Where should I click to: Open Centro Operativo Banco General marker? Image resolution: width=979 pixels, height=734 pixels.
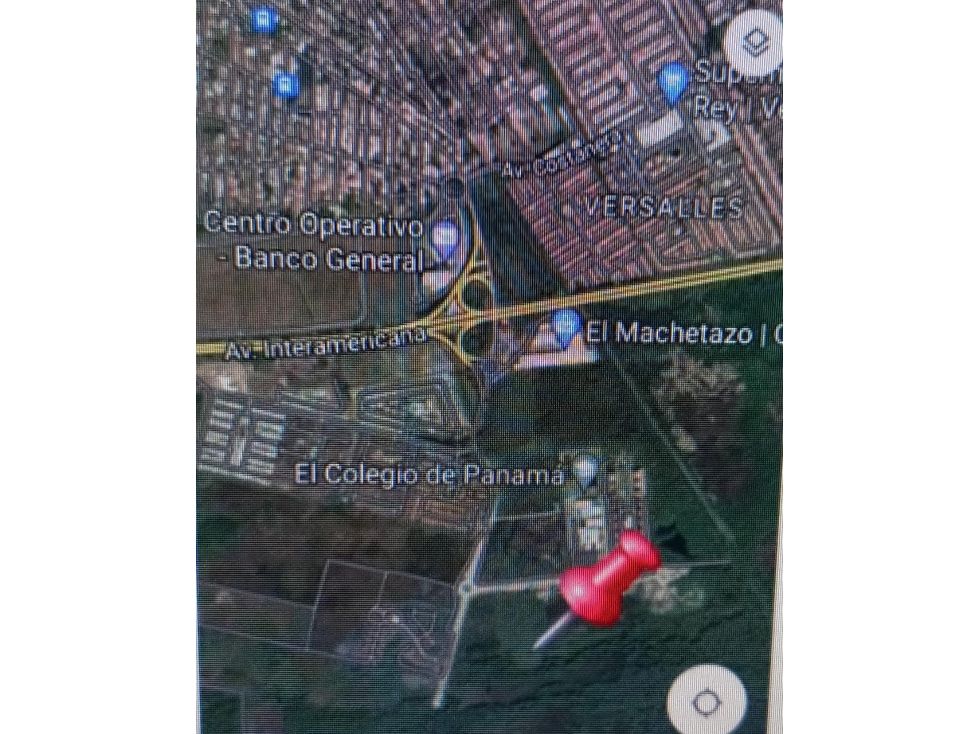[445, 236]
